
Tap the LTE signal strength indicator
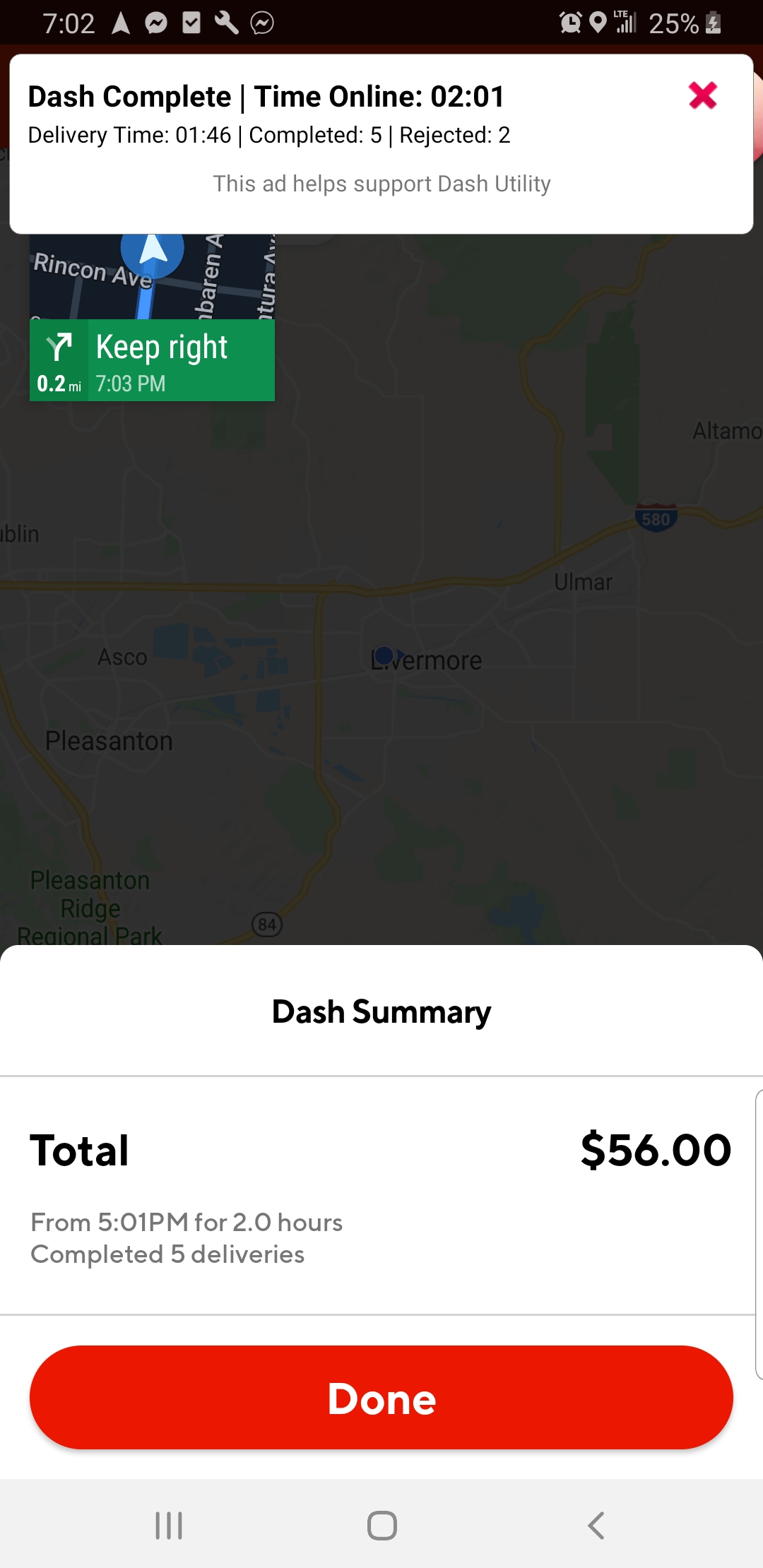click(627, 22)
